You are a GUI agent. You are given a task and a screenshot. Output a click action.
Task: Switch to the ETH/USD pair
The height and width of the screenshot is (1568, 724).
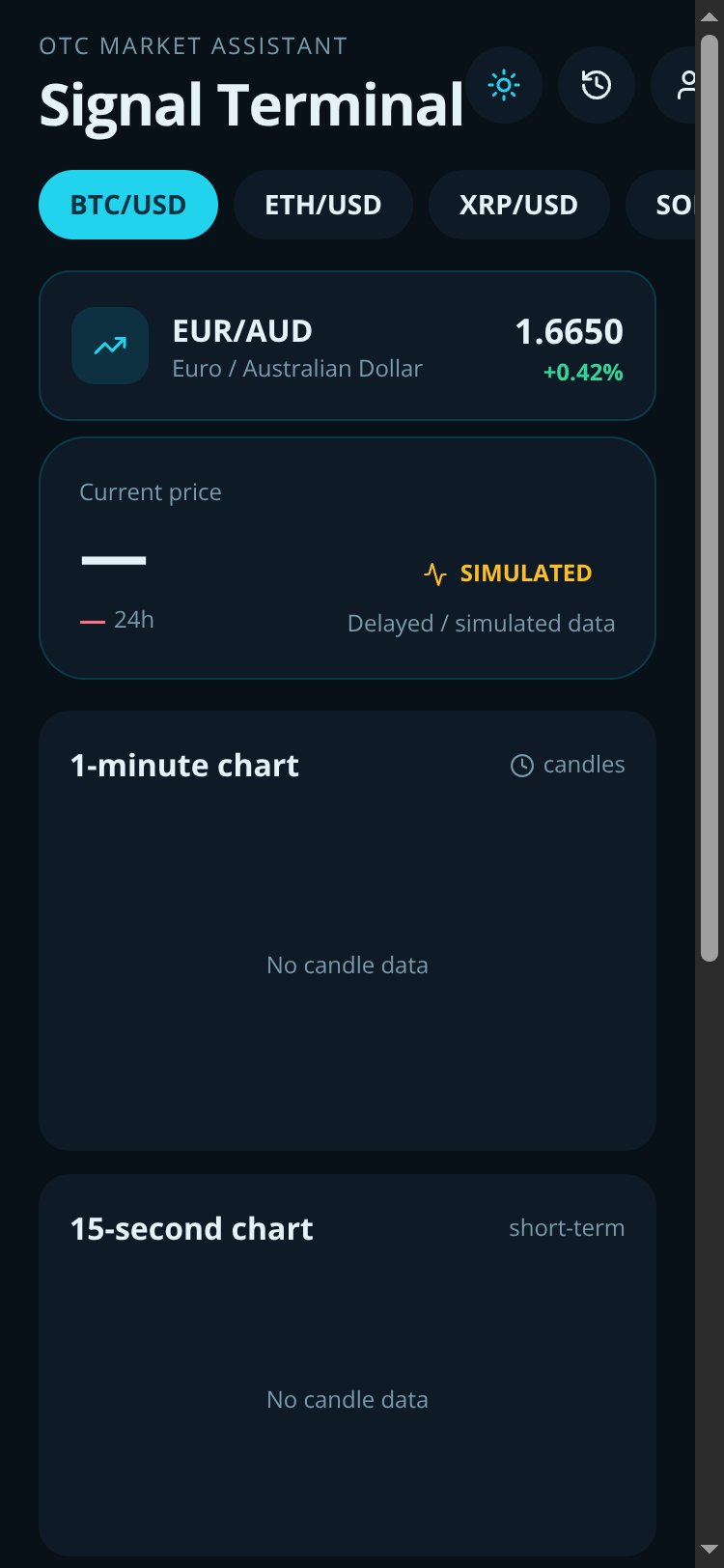(323, 205)
